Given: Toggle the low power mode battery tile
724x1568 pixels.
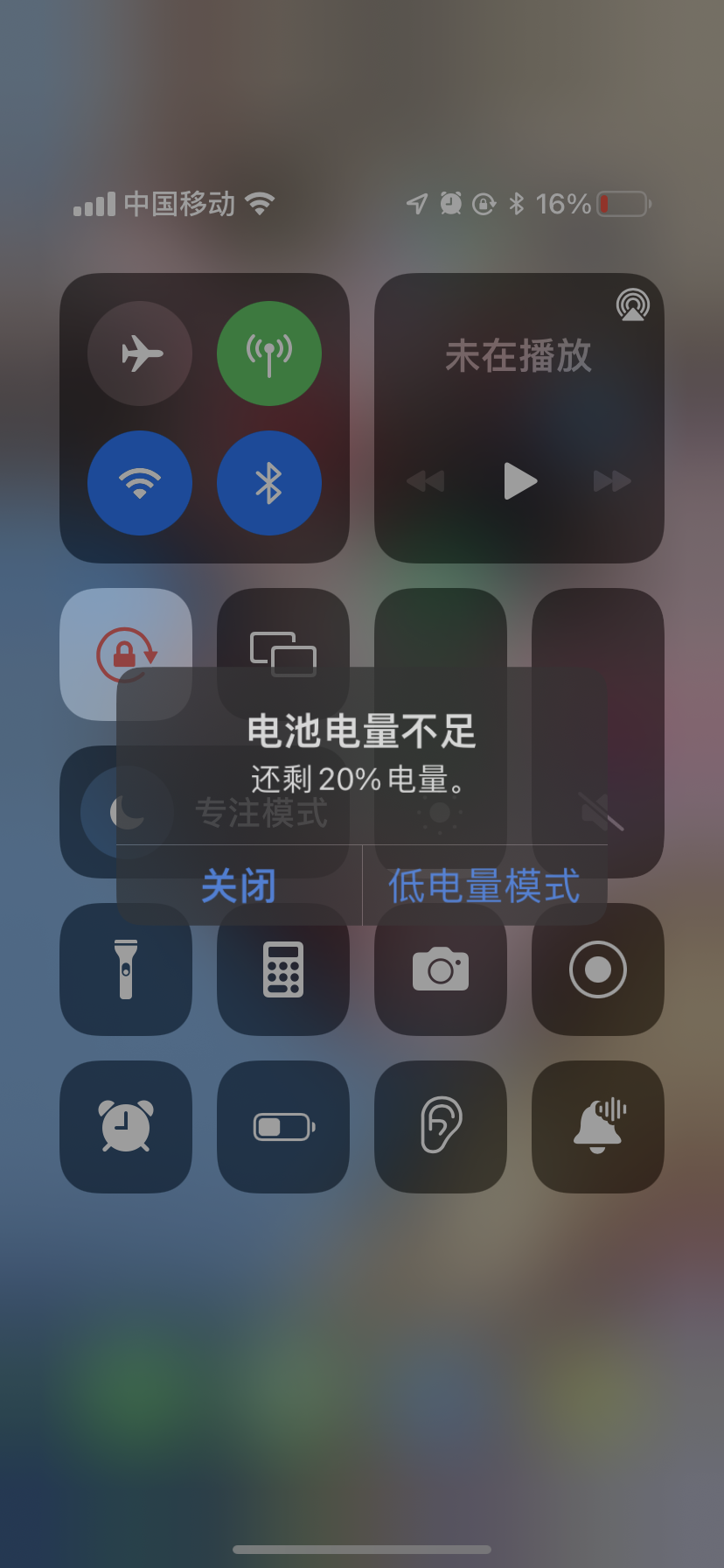Looking at the screenshot, I should pos(283,1127).
